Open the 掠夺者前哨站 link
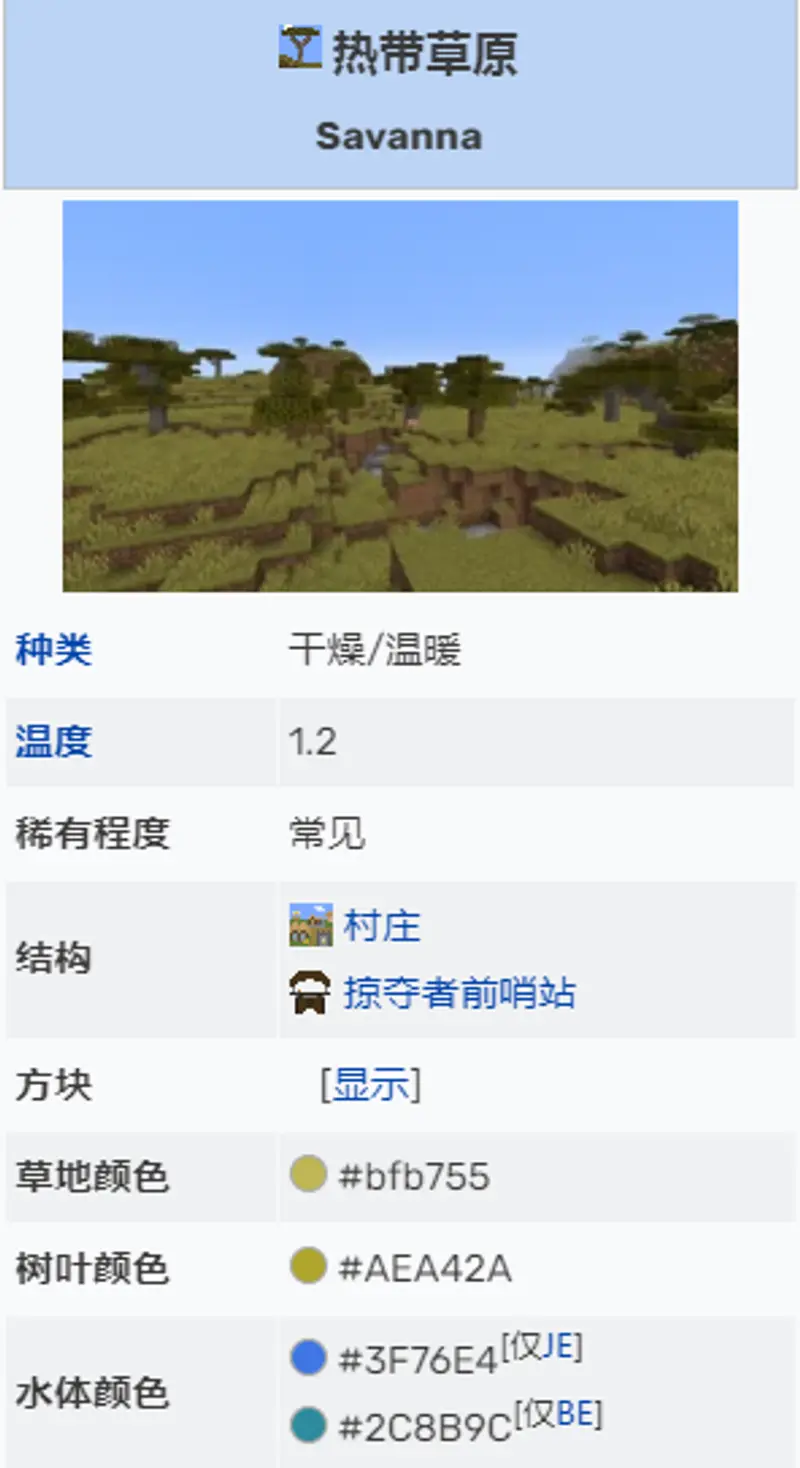Screen dimensions: 800x1468 pyautogui.click(x=459, y=993)
